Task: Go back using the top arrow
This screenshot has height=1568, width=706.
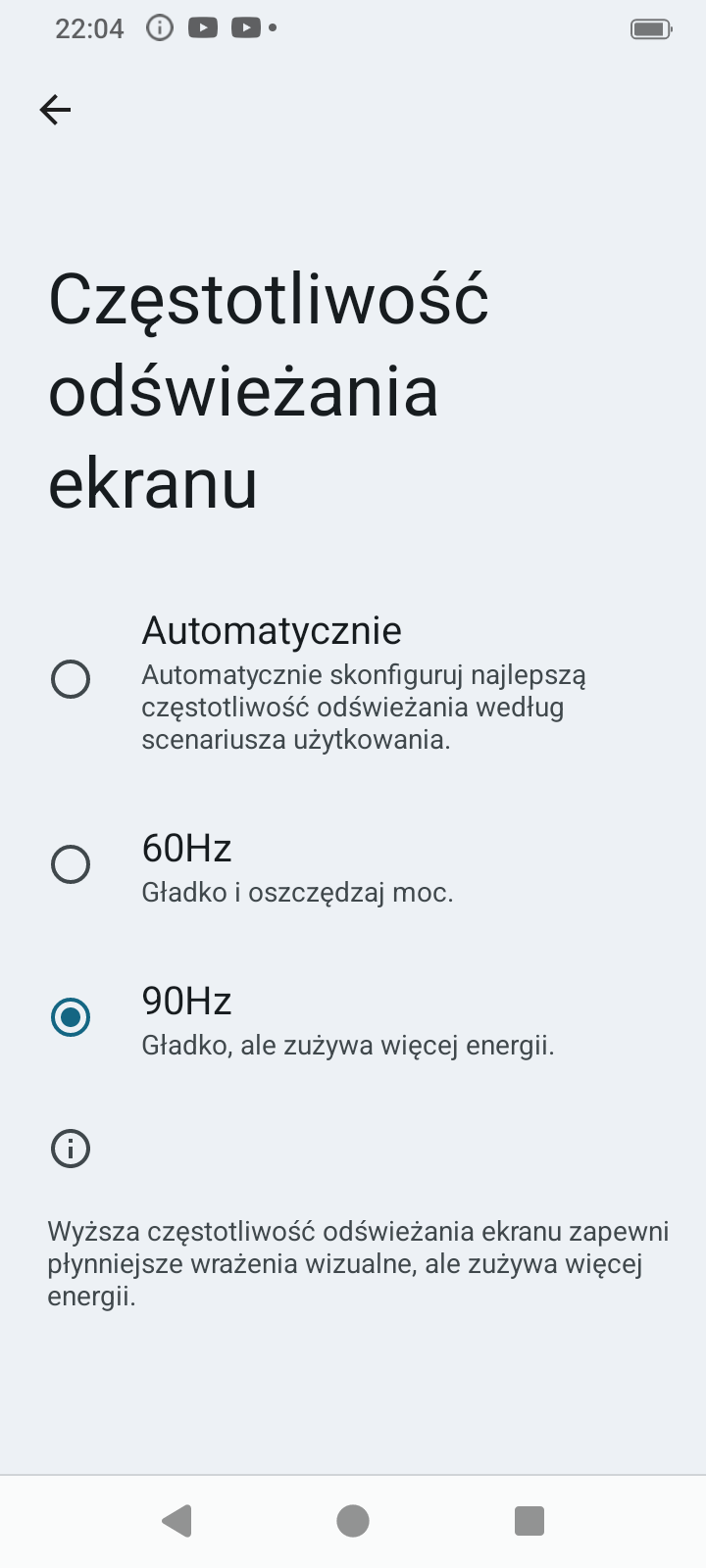Action: (x=55, y=110)
